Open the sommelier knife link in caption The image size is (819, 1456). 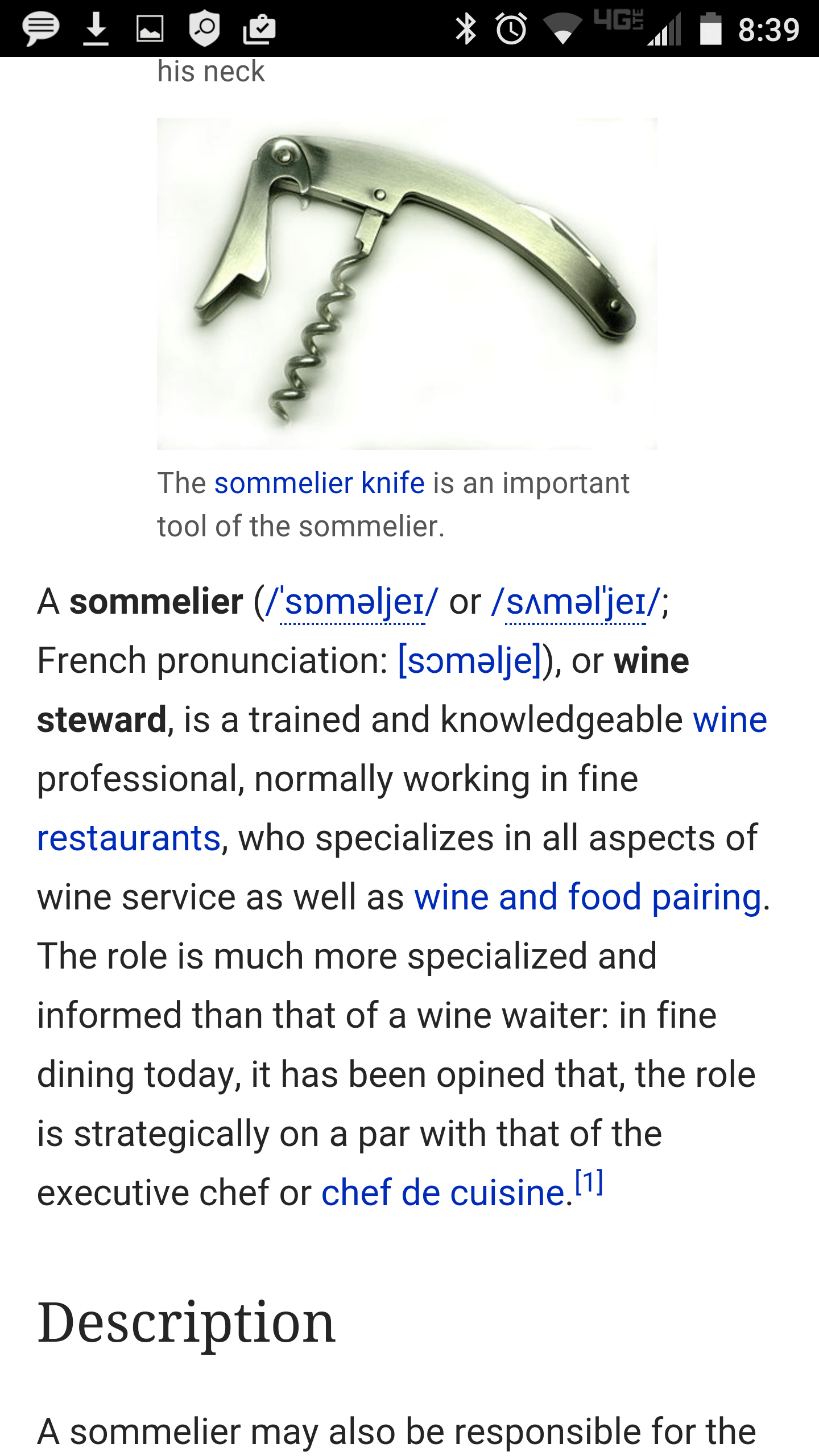319,483
